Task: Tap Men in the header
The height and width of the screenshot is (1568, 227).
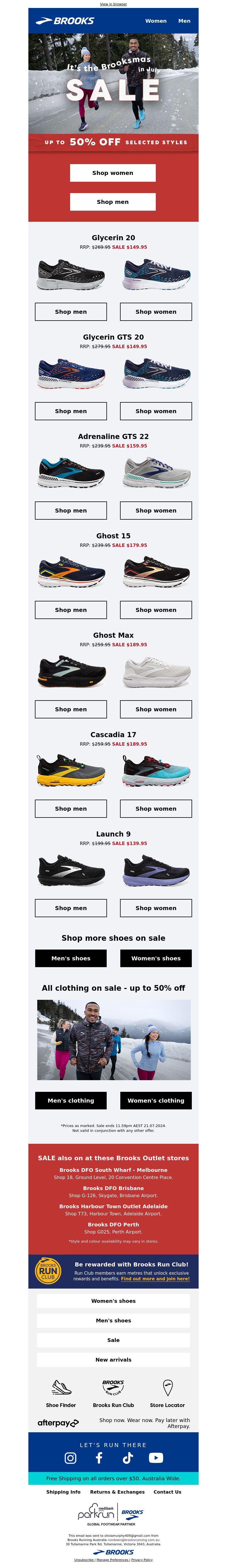Action: (184, 21)
